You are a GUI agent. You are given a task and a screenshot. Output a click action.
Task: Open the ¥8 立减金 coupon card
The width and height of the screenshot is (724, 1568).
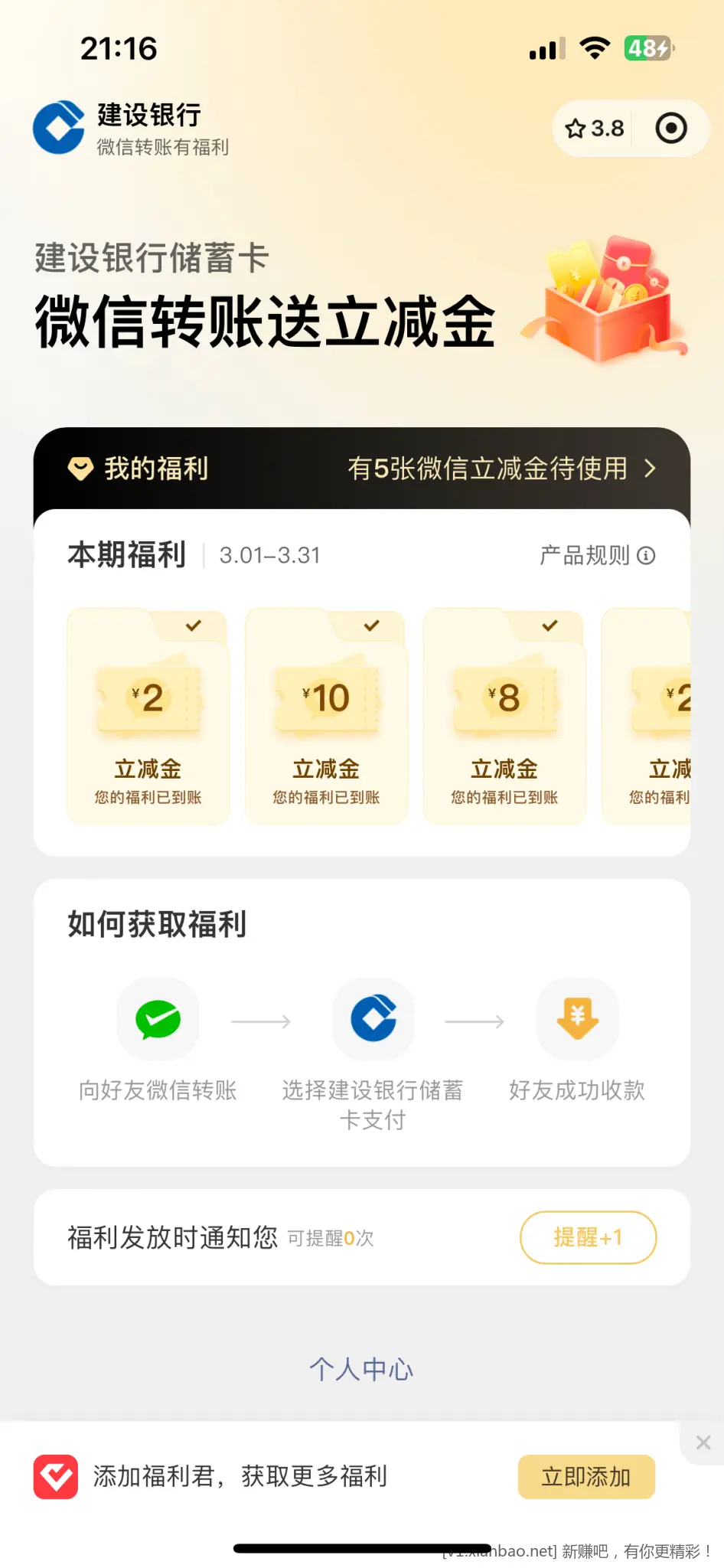point(504,717)
